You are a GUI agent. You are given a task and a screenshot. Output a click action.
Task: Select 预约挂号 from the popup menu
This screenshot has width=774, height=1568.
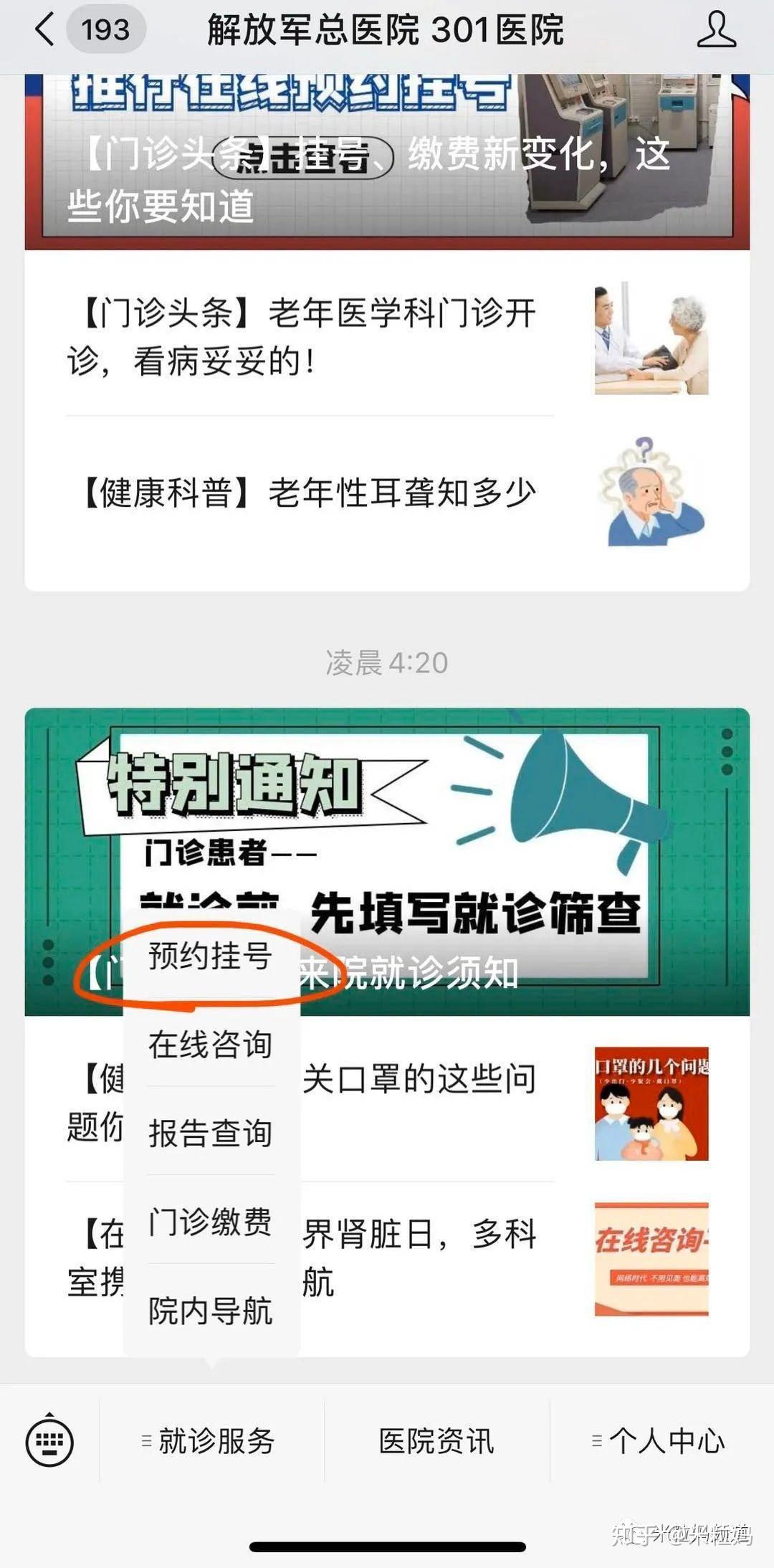click(210, 956)
